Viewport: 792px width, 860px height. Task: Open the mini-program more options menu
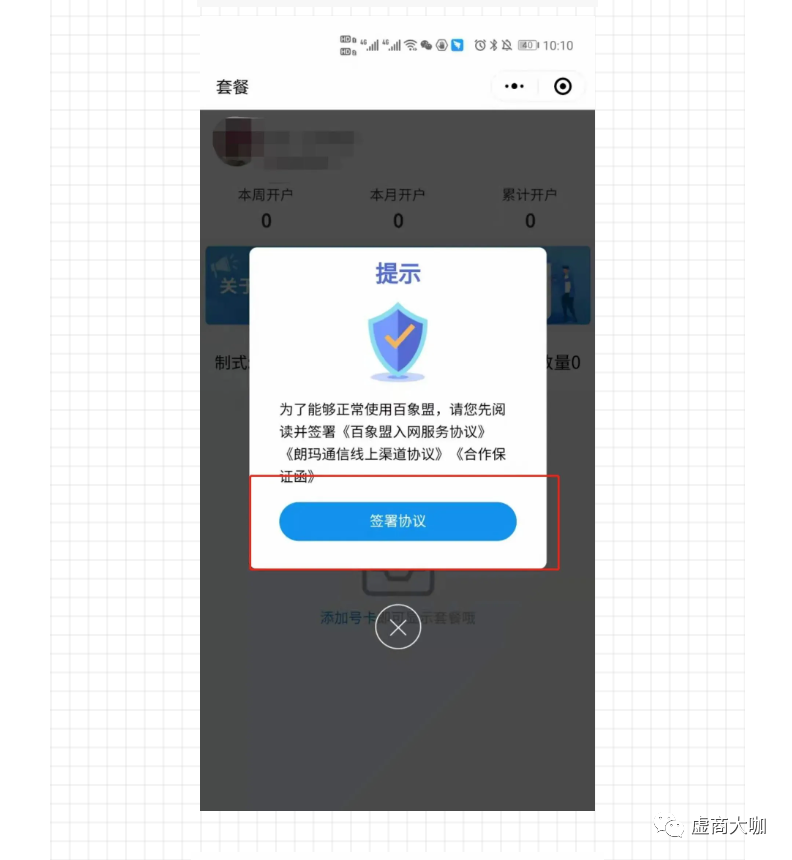[x=515, y=87]
